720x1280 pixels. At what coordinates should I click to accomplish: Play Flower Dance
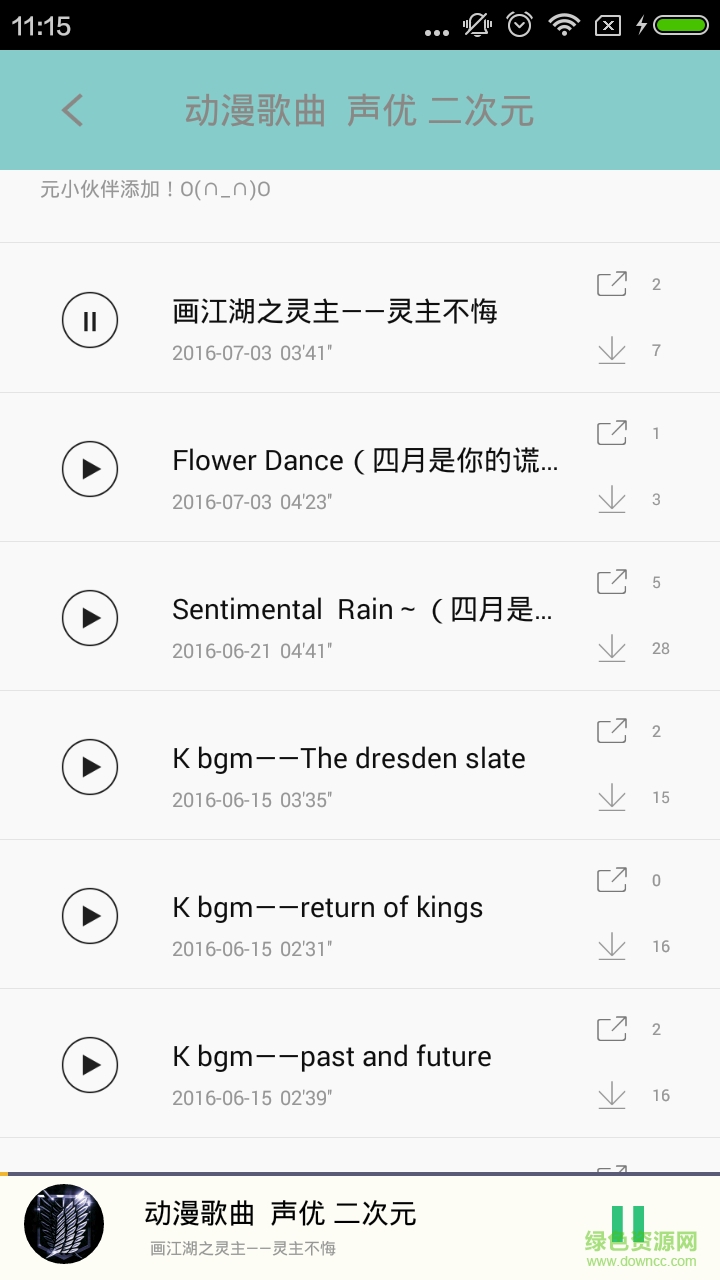[90, 469]
